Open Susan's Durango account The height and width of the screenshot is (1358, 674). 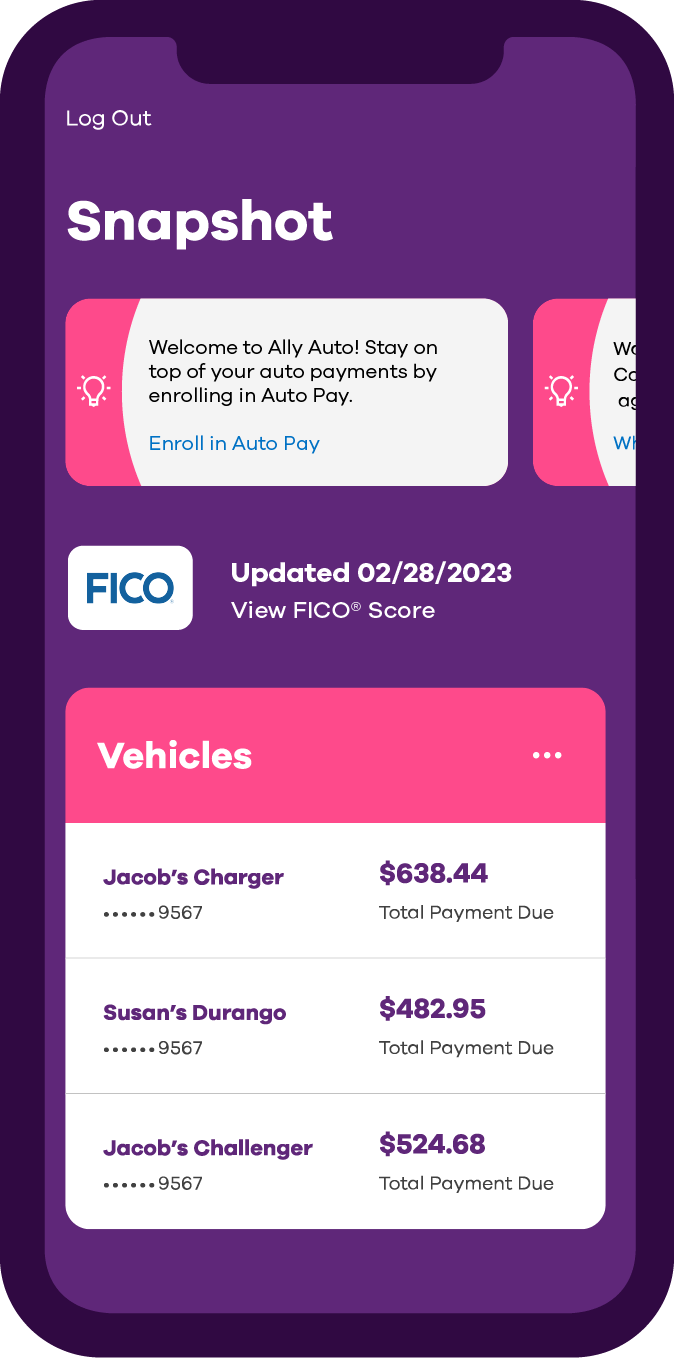(336, 1026)
